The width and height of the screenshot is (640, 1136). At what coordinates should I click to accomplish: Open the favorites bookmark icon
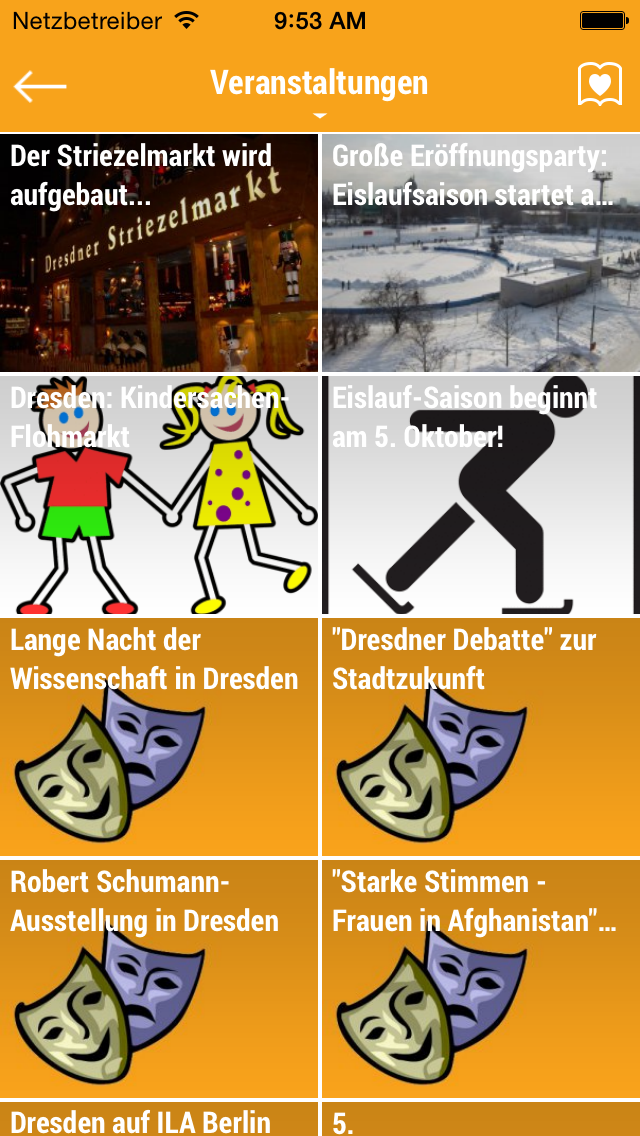[599, 85]
